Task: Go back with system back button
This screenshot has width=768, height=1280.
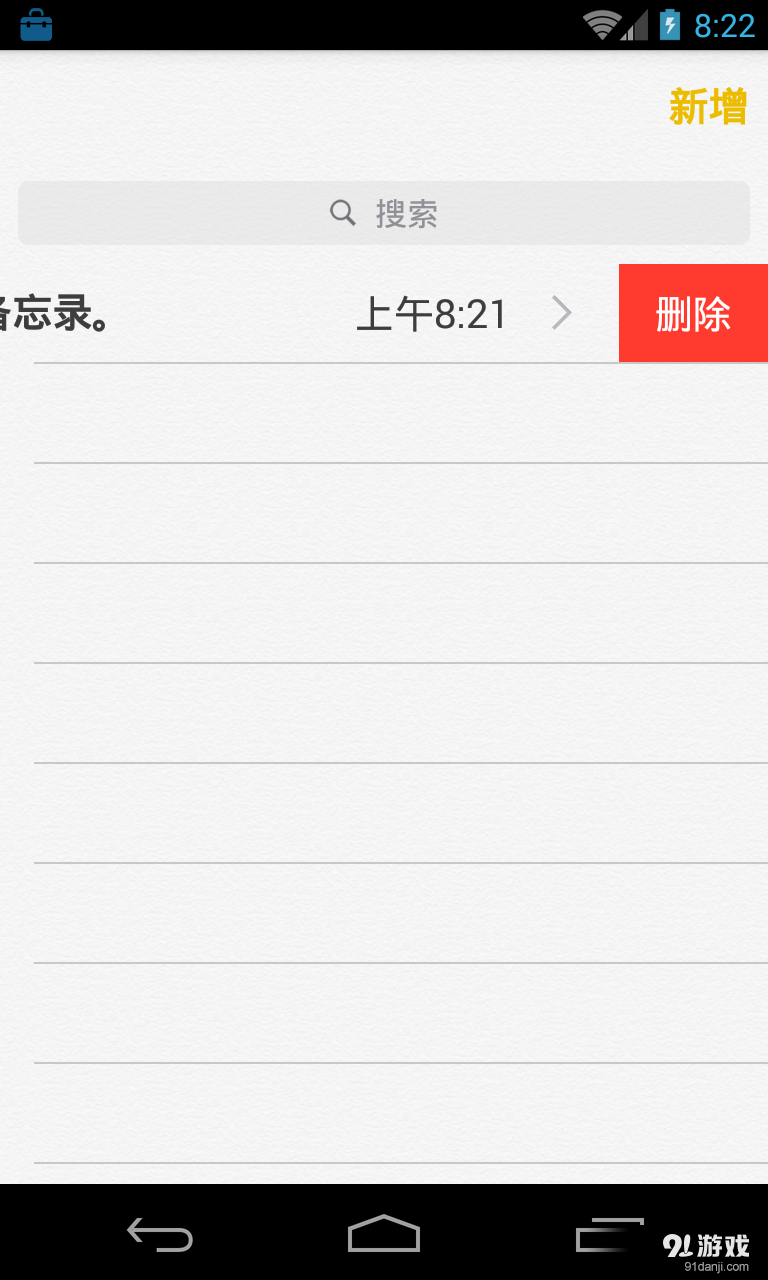Action: point(160,1235)
